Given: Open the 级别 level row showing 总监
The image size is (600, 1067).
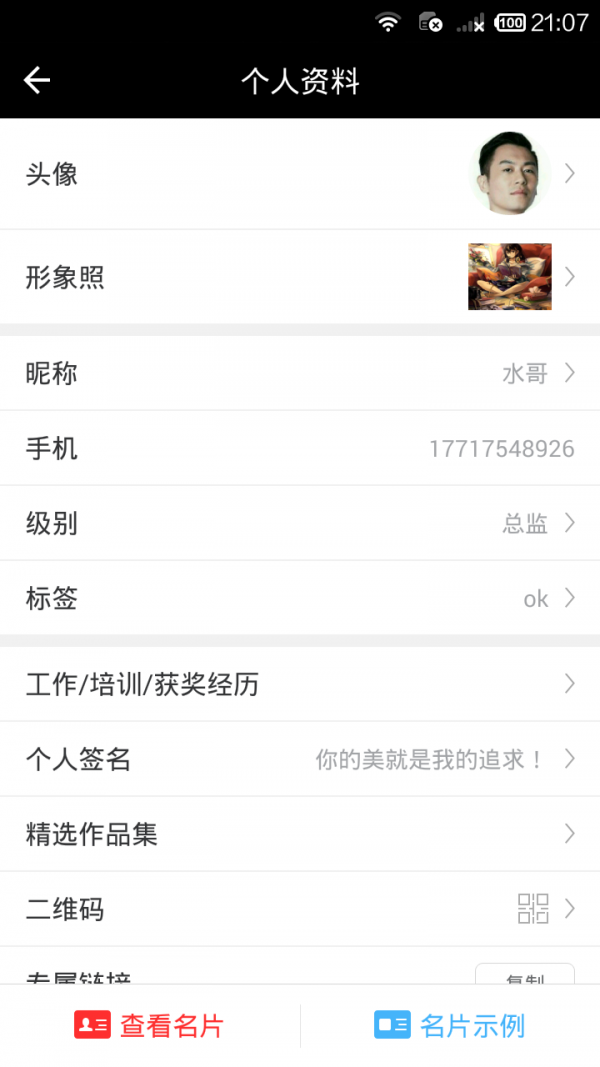Looking at the screenshot, I should [x=300, y=523].
